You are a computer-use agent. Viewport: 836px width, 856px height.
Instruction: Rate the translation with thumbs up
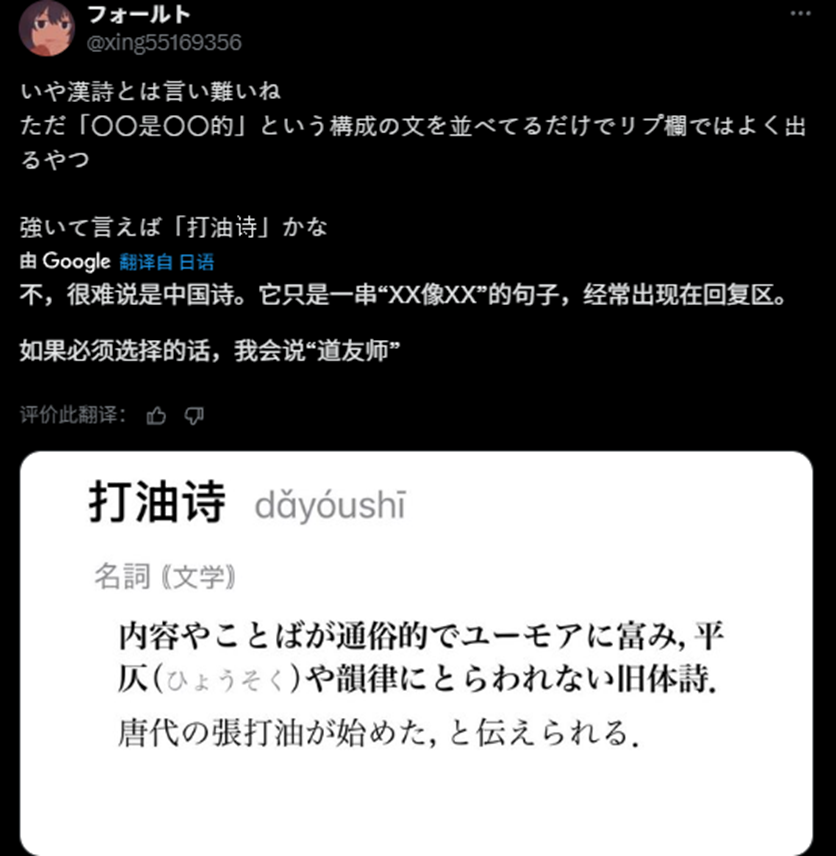(x=156, y=416)
